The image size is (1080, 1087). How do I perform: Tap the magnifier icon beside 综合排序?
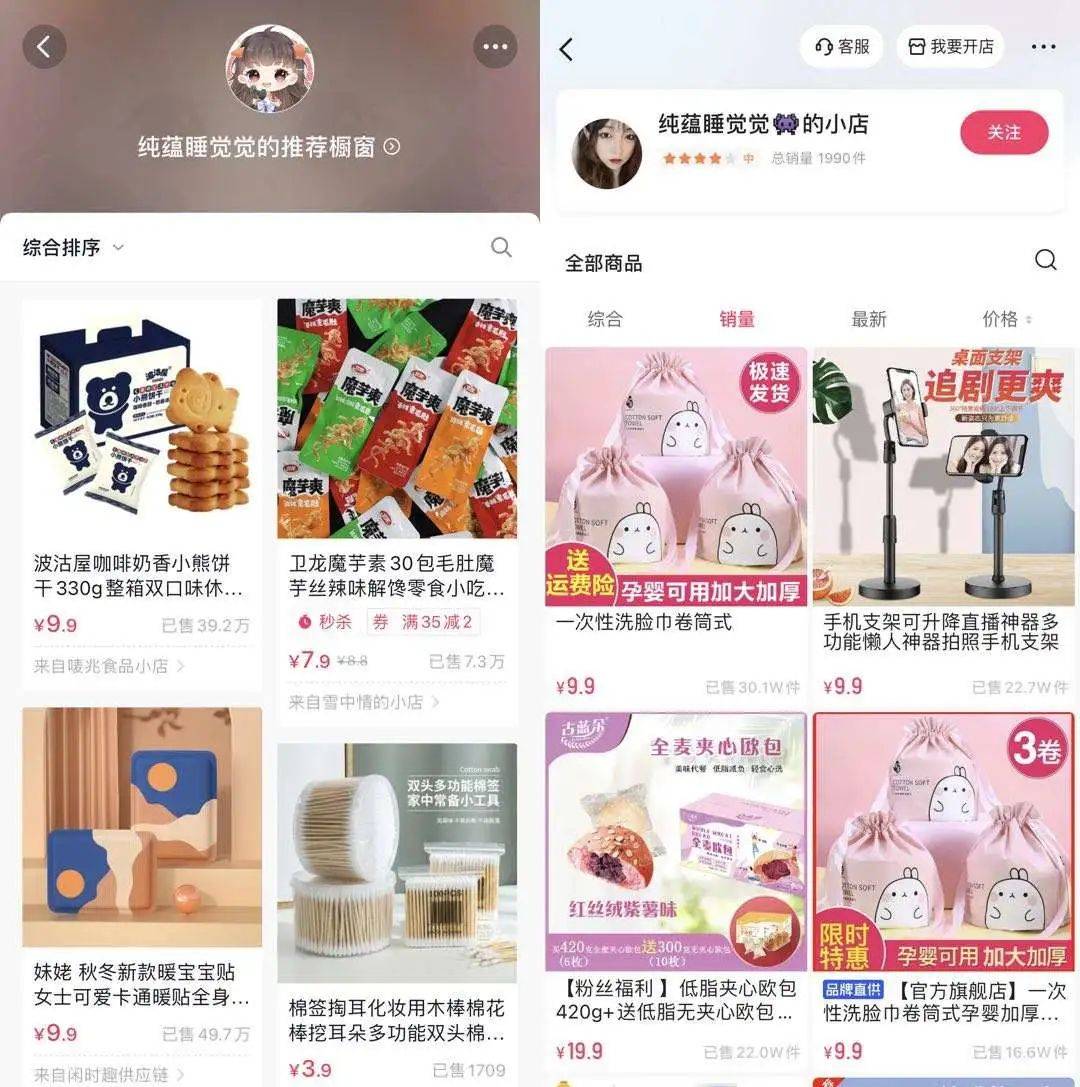pos(501,247)
